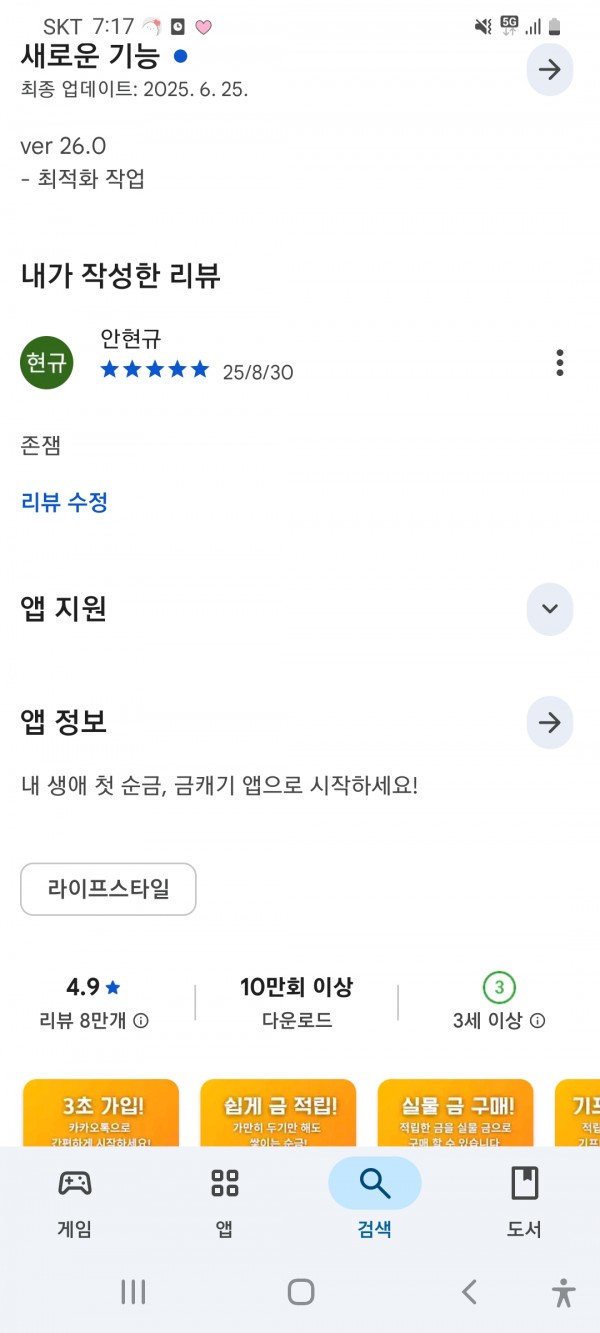Switch to the 게임 tab
Image resolution: width=600 pixels, height=1333 pixels.
(75, 1202)
